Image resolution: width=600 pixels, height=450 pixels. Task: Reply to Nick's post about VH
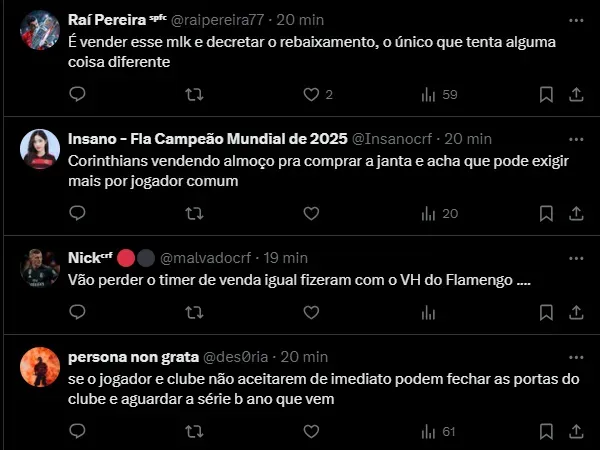point(78,313)
